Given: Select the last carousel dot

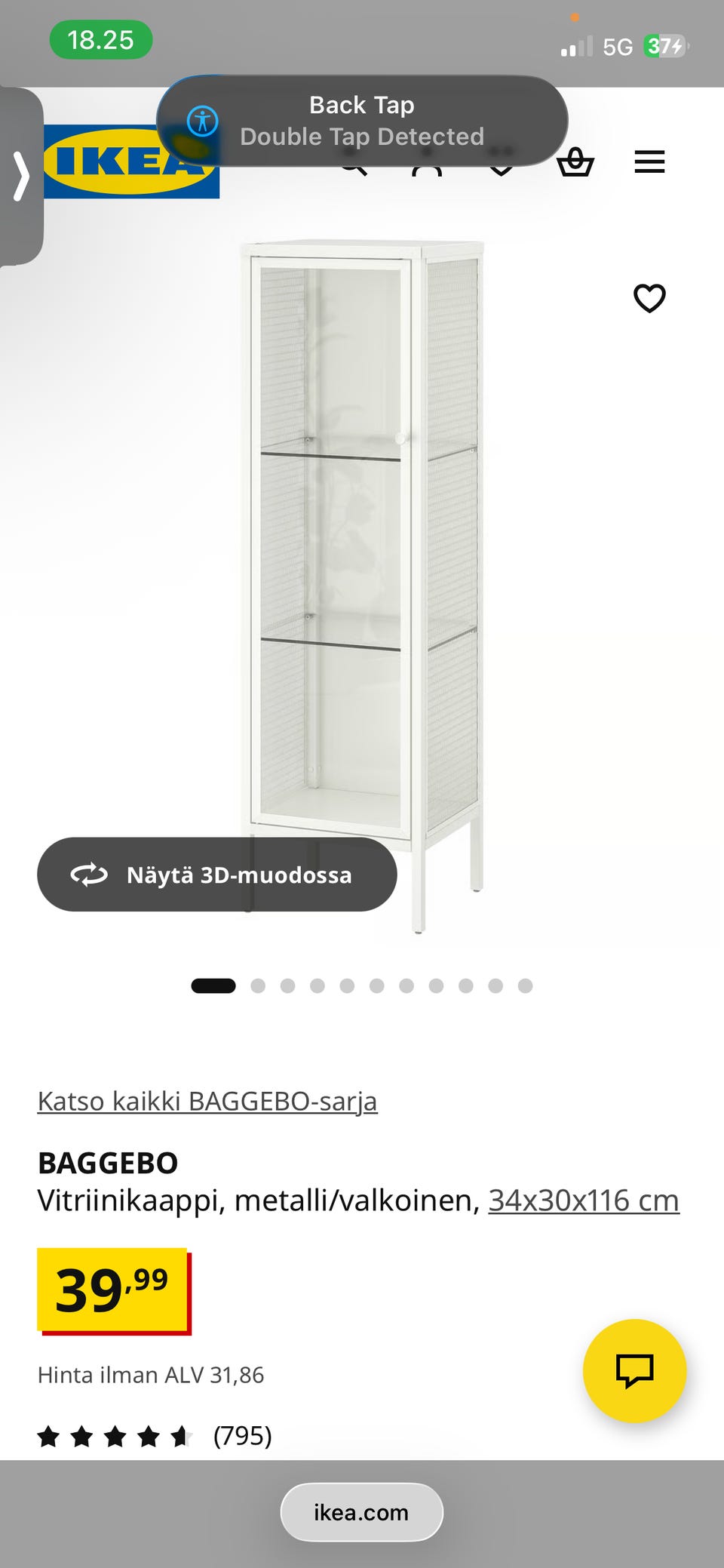Looking at the screenshot, I should tap(524, 985).
